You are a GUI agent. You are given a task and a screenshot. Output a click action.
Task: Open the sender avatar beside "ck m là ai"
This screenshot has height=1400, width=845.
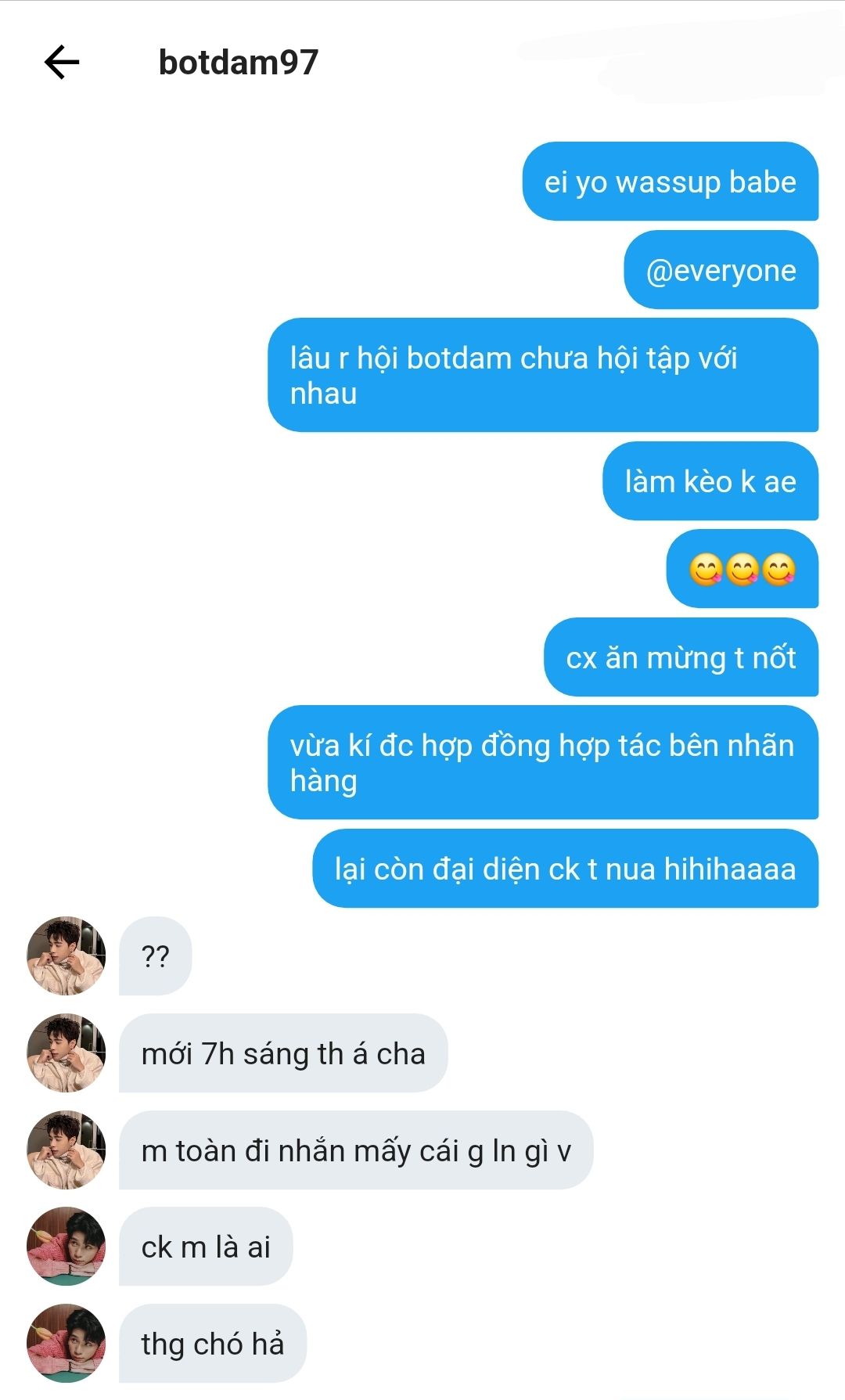tap(66, 1246)
